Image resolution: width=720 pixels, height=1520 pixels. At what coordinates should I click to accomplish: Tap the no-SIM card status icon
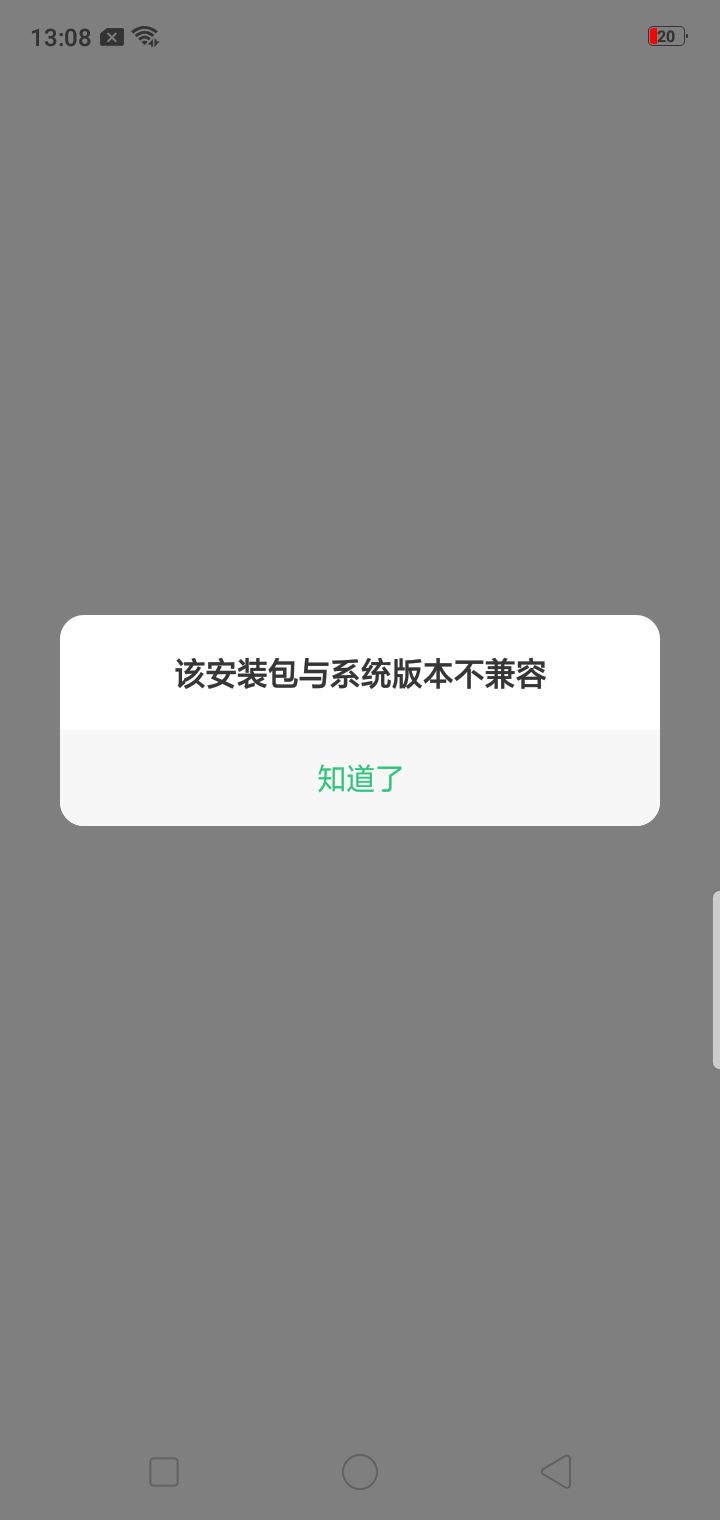[x=110, y=35]
